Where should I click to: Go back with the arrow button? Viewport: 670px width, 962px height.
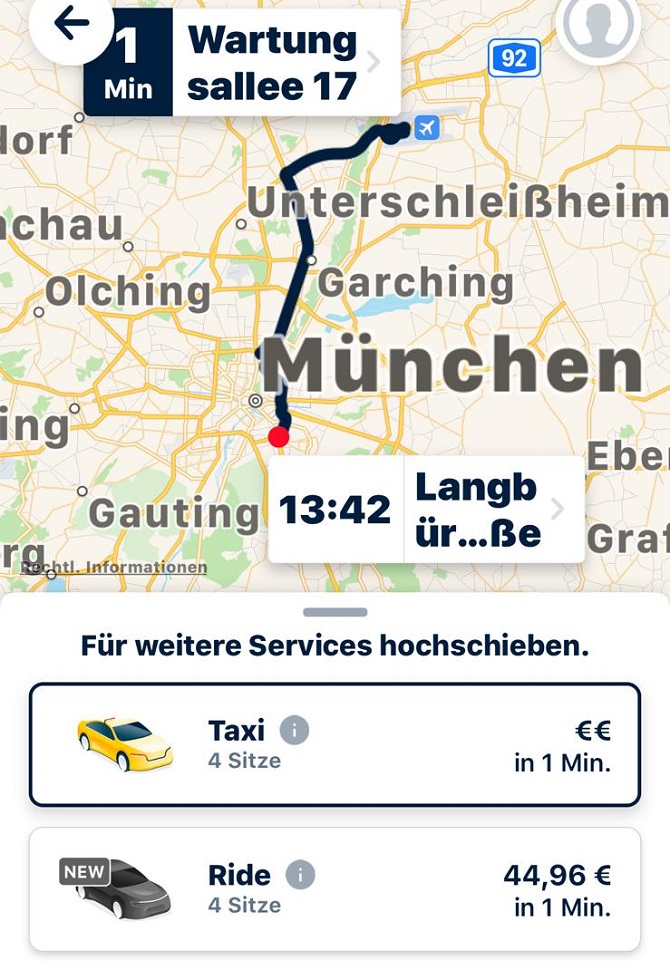(71, 25)
